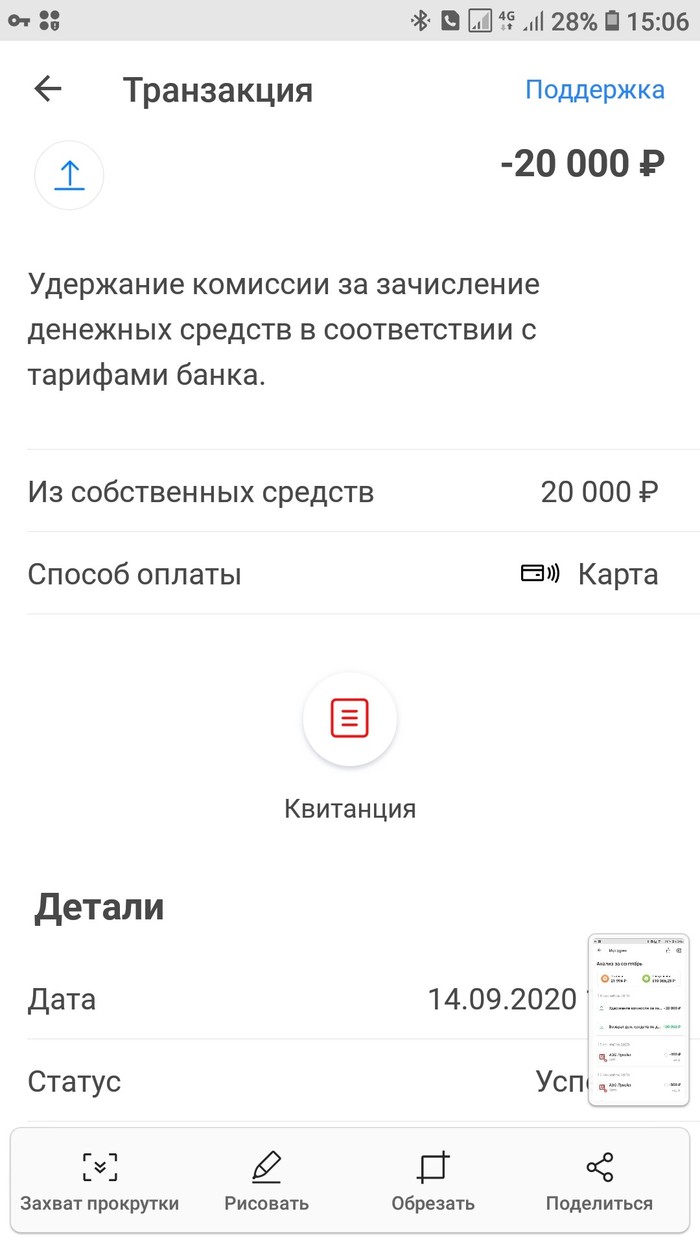
Task: Choose the Рисовать draw tool
Action: click(x=267, y=1181)
